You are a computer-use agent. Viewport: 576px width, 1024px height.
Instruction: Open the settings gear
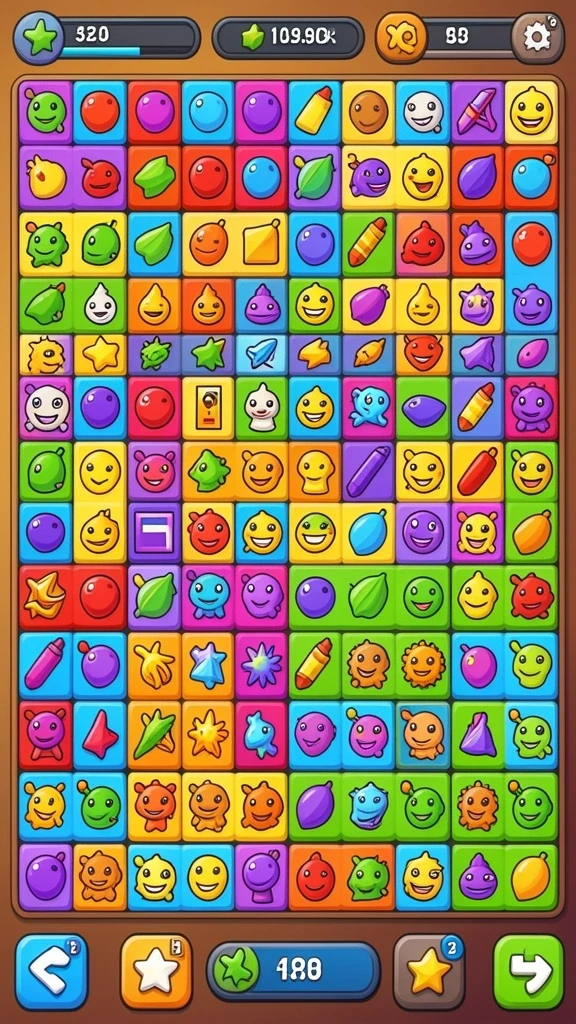(537, 37)
